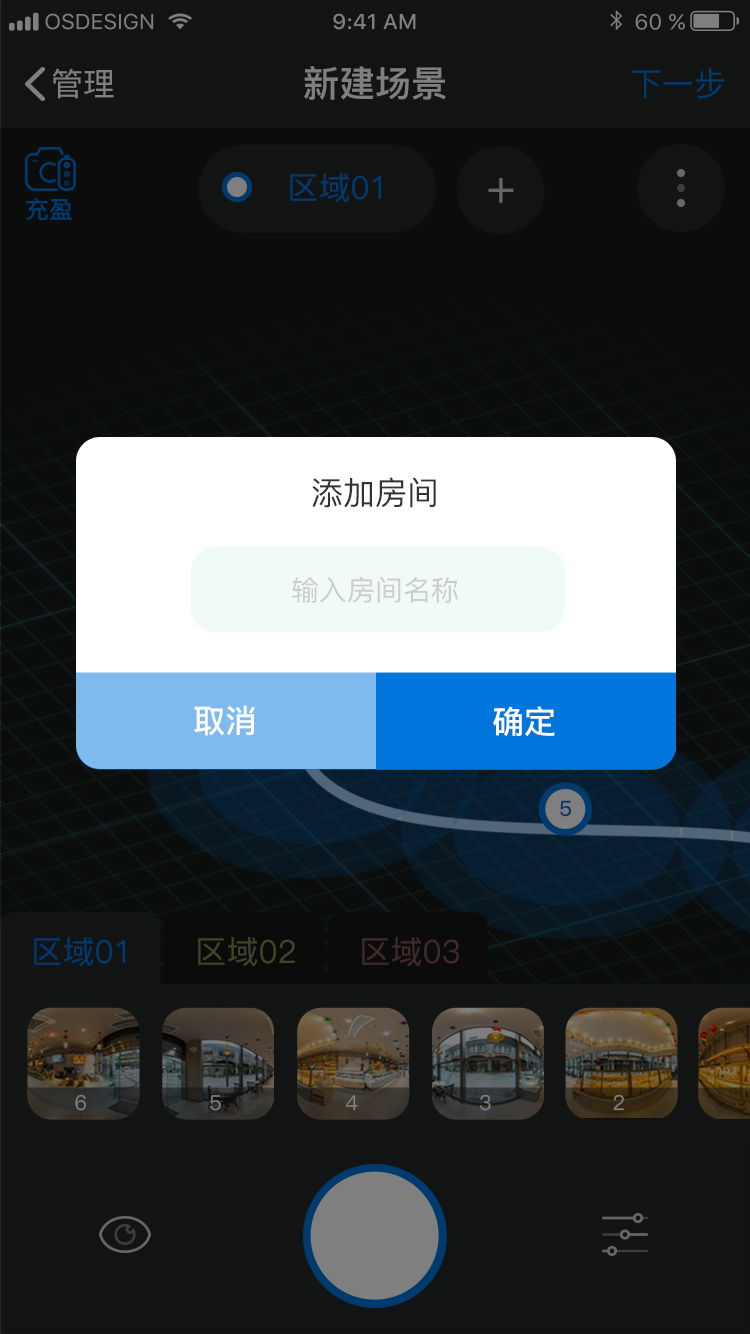This screenshot has height=1334, width=750.
Task: Open panorama thumbnail number 2
Action: (x=621, y=1063)
